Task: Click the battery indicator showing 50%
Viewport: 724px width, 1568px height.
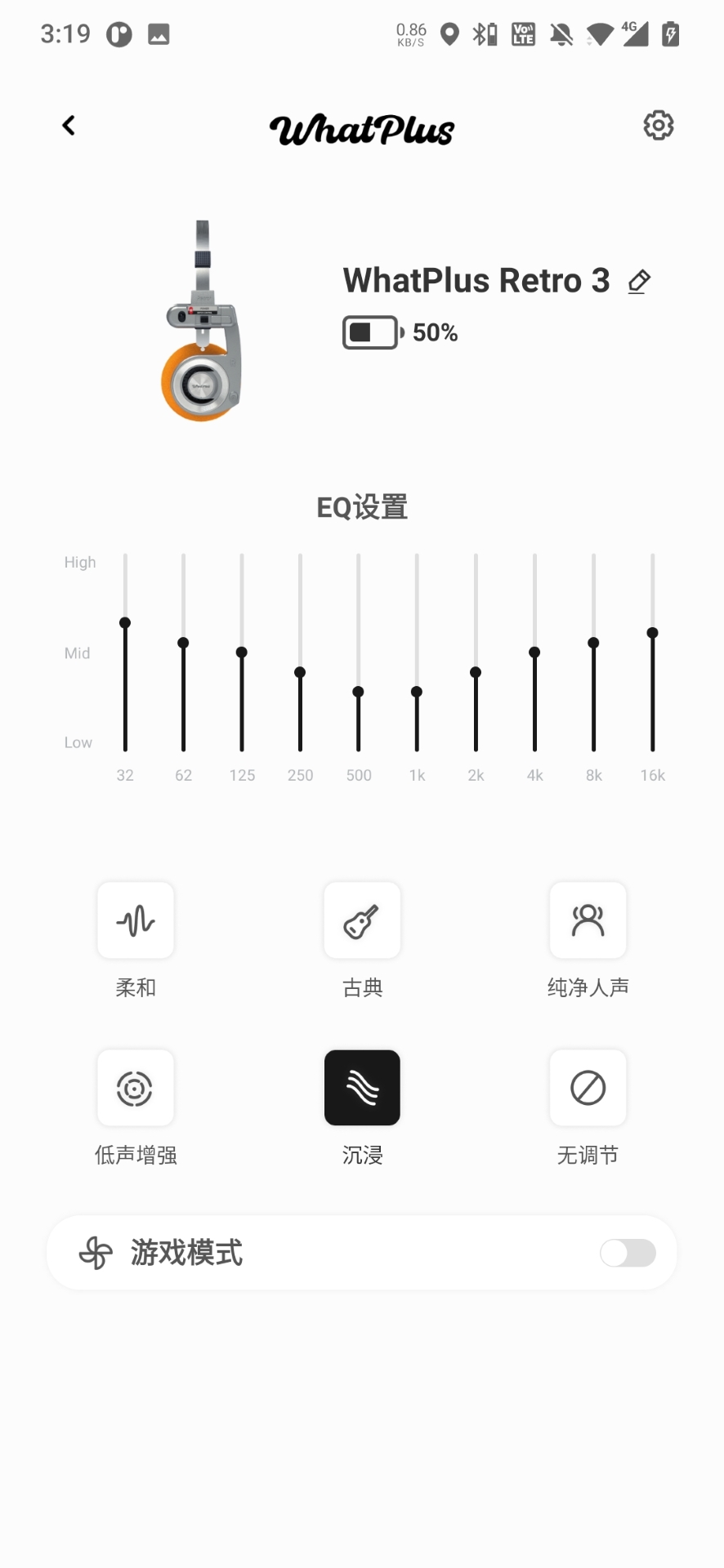Action: pyautogui.click(x=372, y=332)
